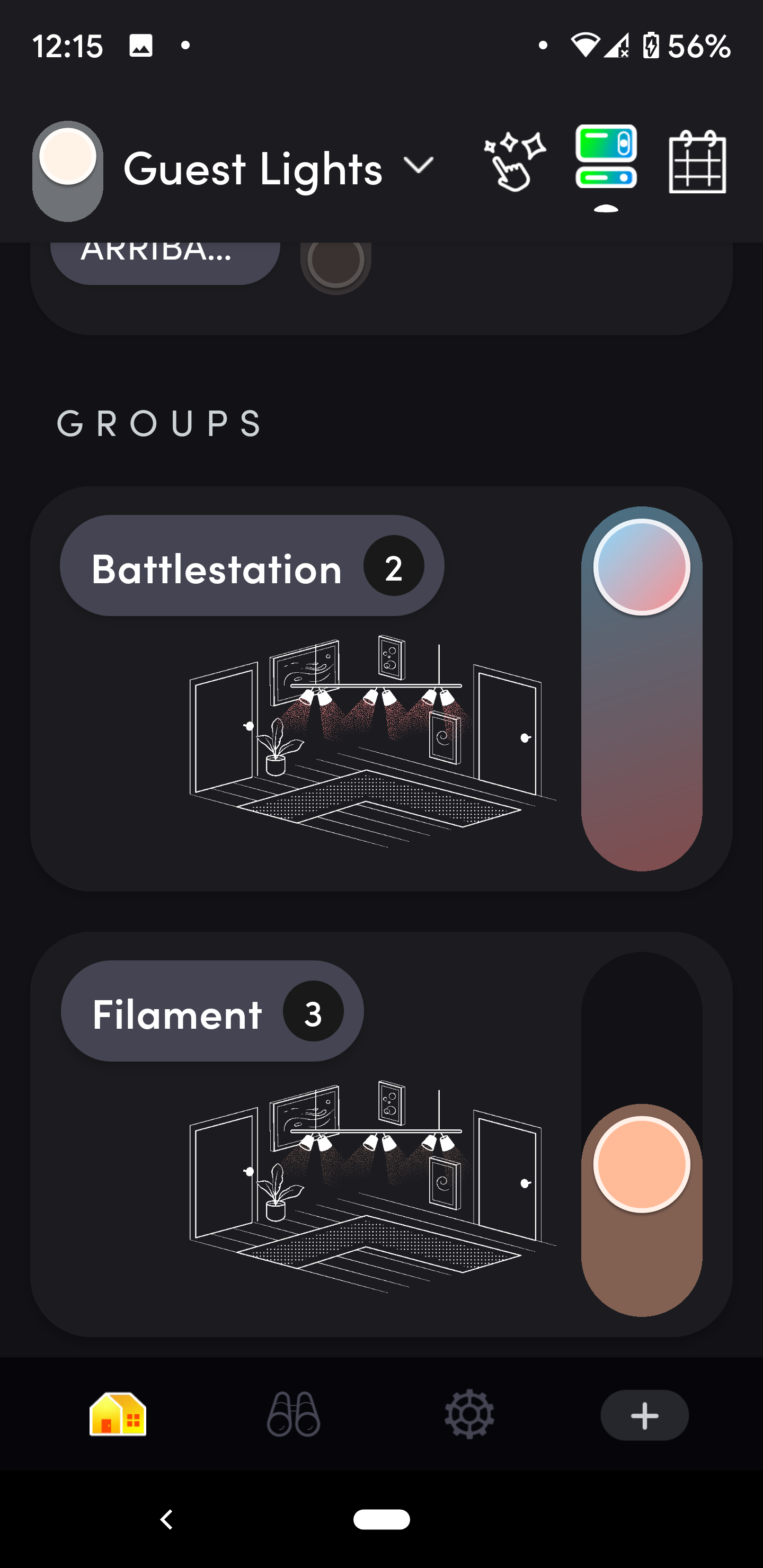763x1568 pixels.
Task: Open the Battlestation group
Action: (x=252, y=565)
